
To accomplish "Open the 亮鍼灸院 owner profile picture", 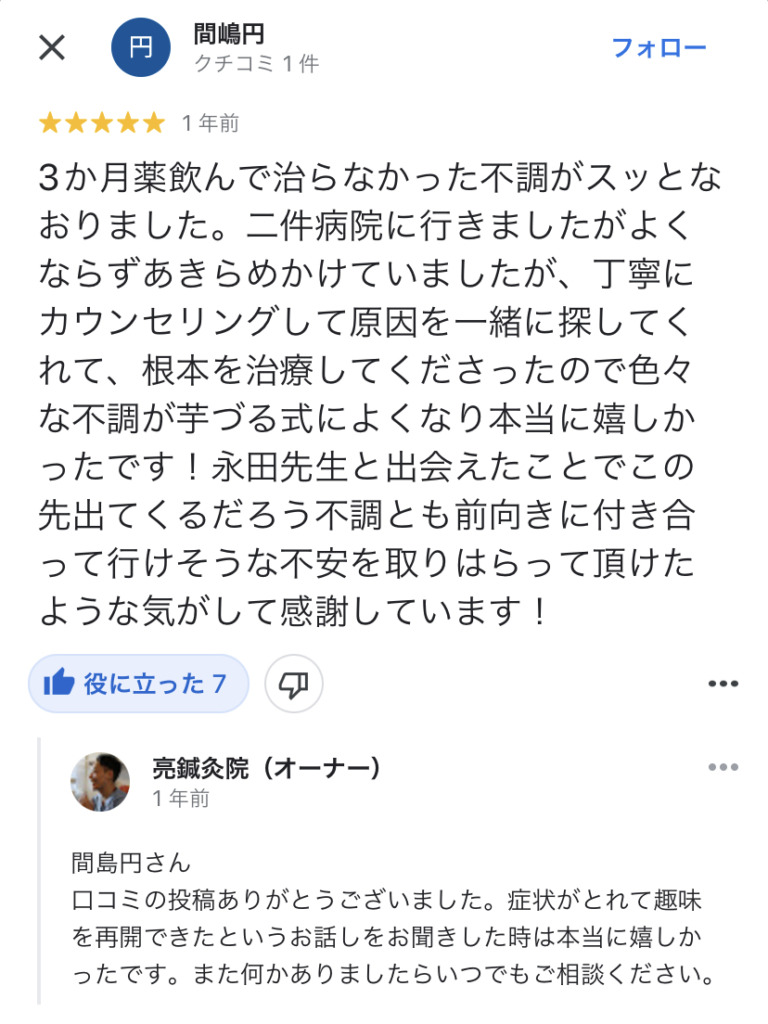I will tap(100, 782).
